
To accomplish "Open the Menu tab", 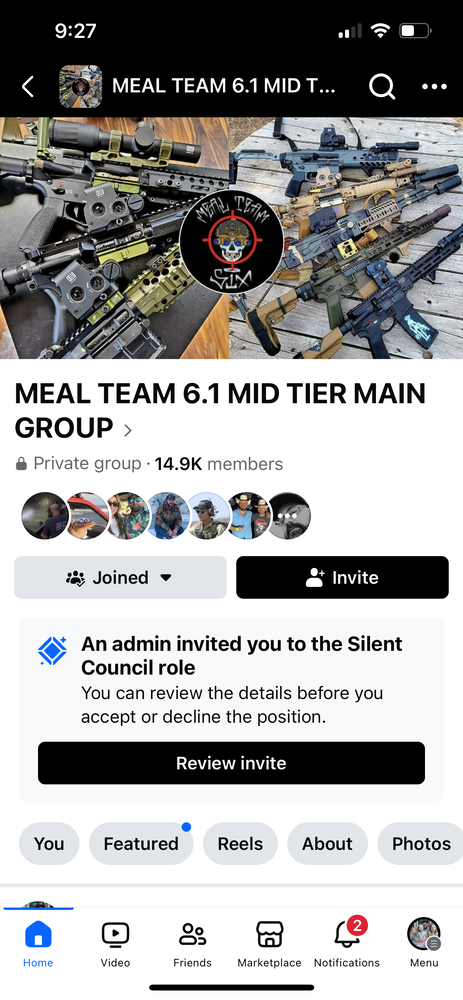I will click(424, 945).
